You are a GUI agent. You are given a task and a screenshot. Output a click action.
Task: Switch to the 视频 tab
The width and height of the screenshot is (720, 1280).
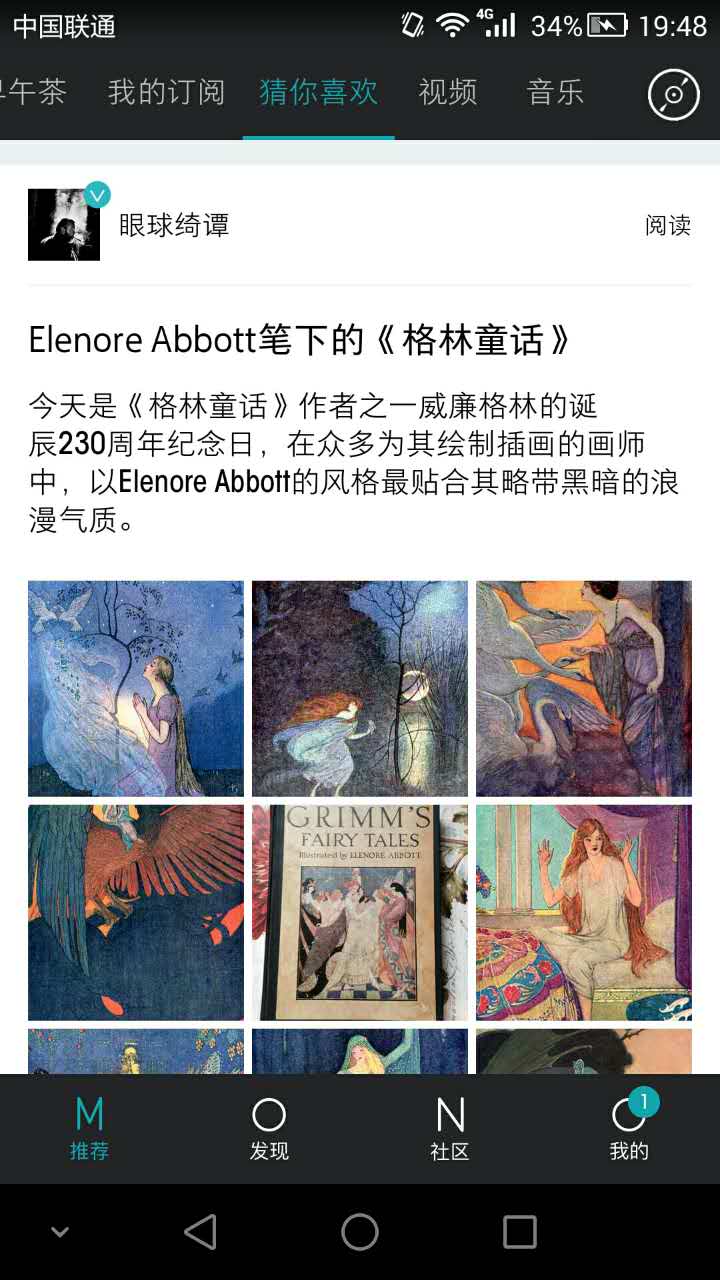pos(448,93)
